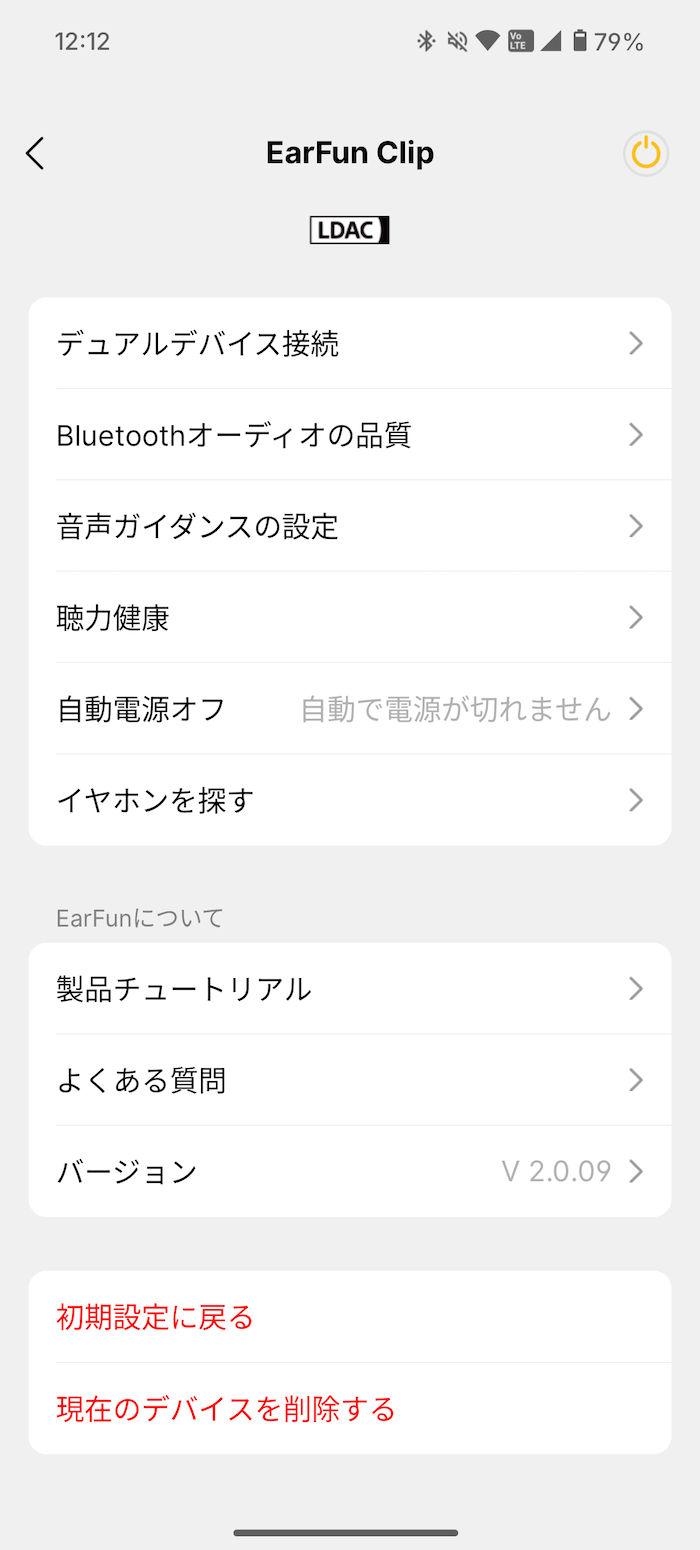Tap the yellow power icon

[x=646, y=154]
